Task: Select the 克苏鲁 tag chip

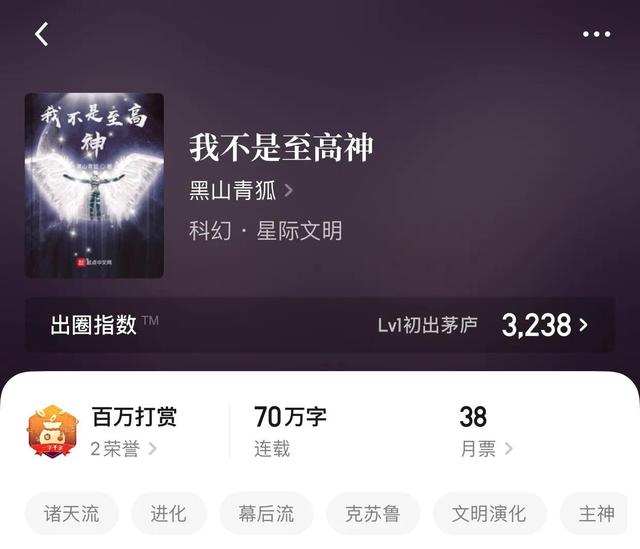Action: click(x=373, y=514)
